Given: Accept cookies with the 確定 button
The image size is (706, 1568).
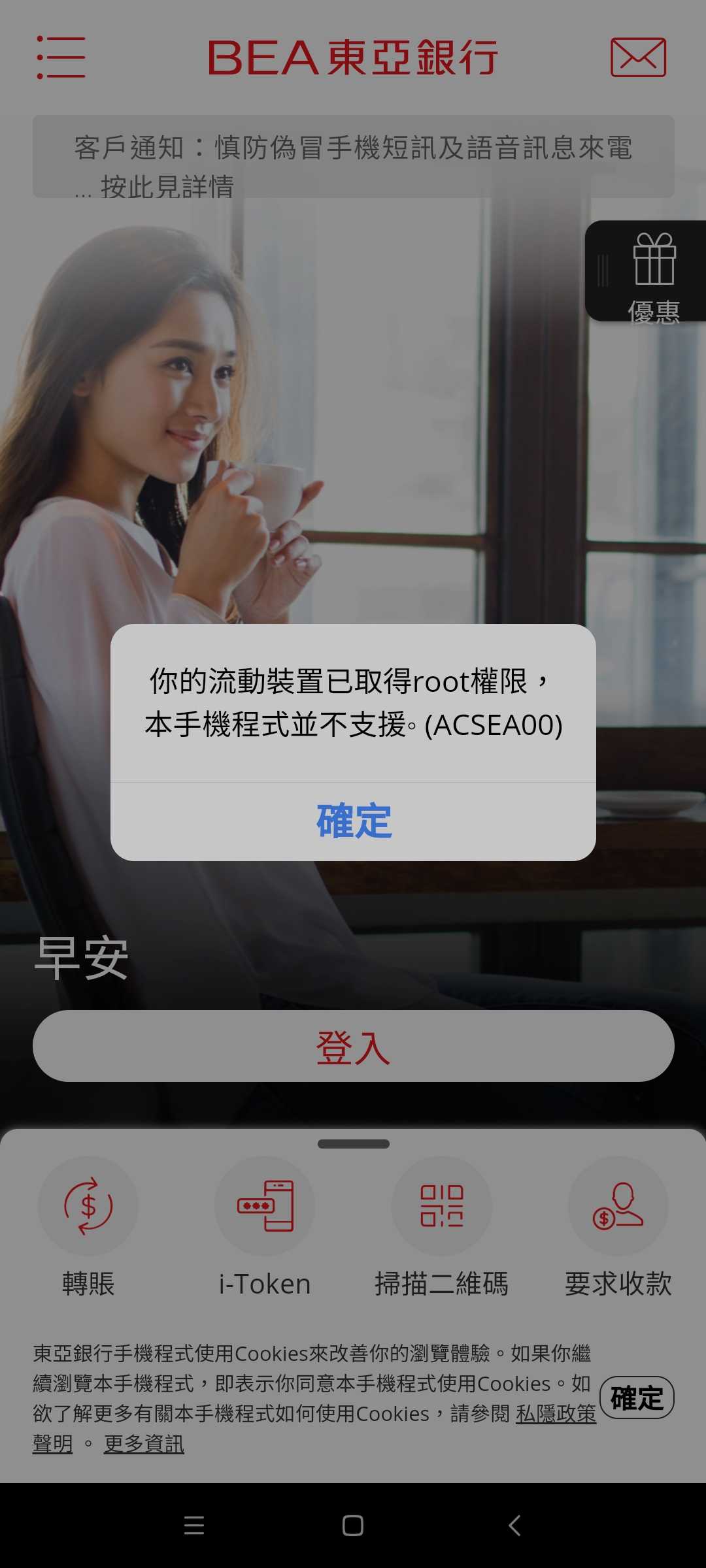Looking at the screenshot, I should pos(636,1397).
